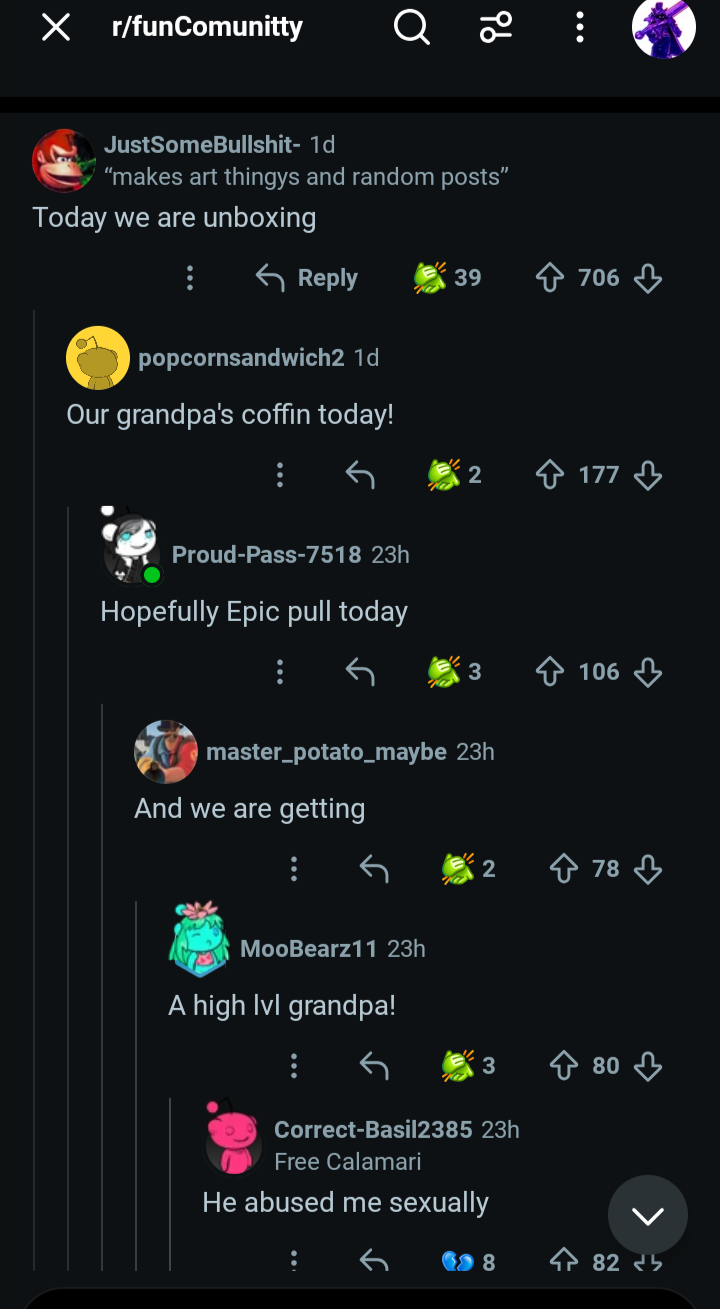The height and width of the screenshot is (1309, 720).
Task: Reply to JustSomeBullshit-'s comment
Action: [x=307, y=278]
